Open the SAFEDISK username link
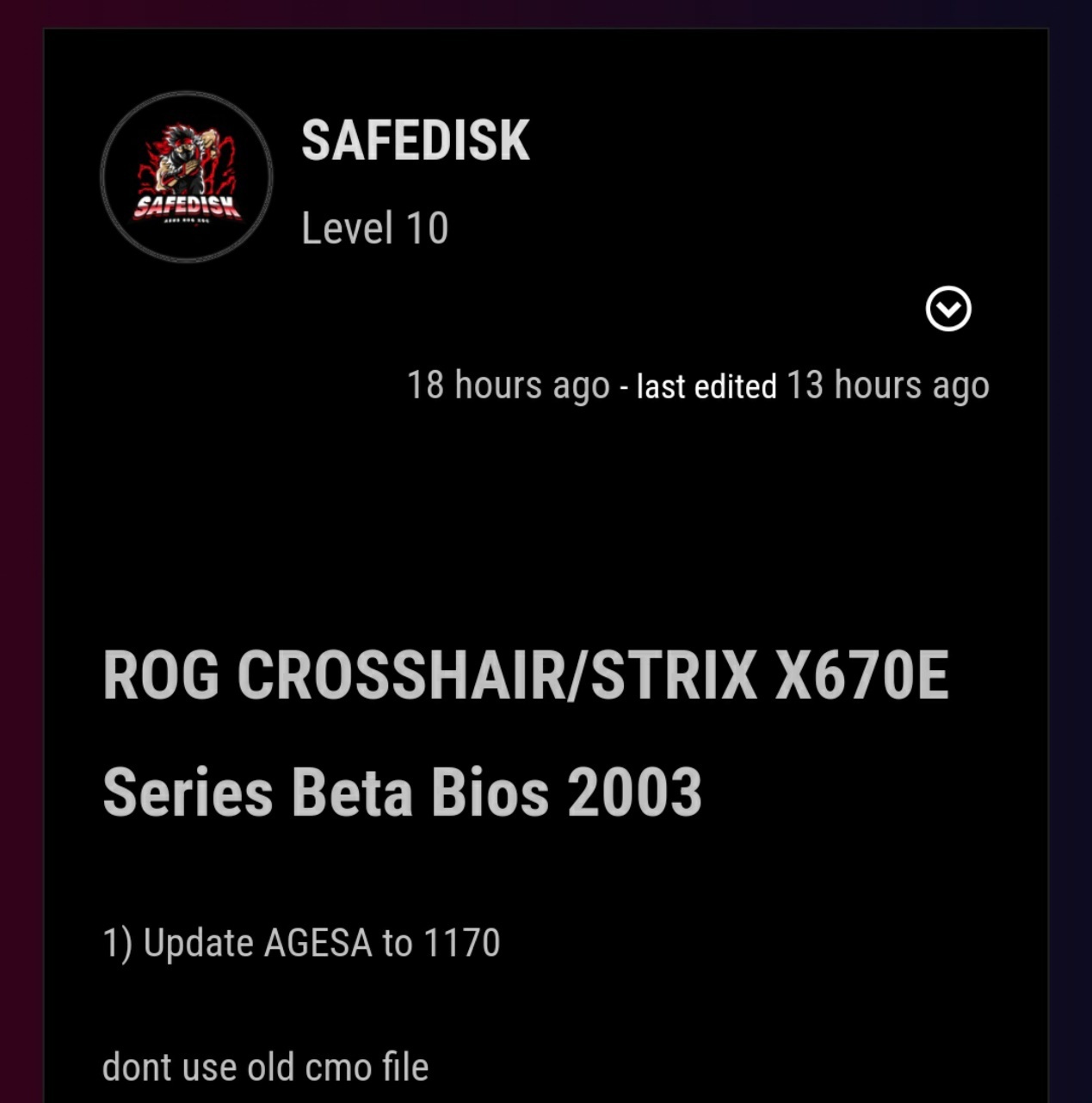 point(415,140)
